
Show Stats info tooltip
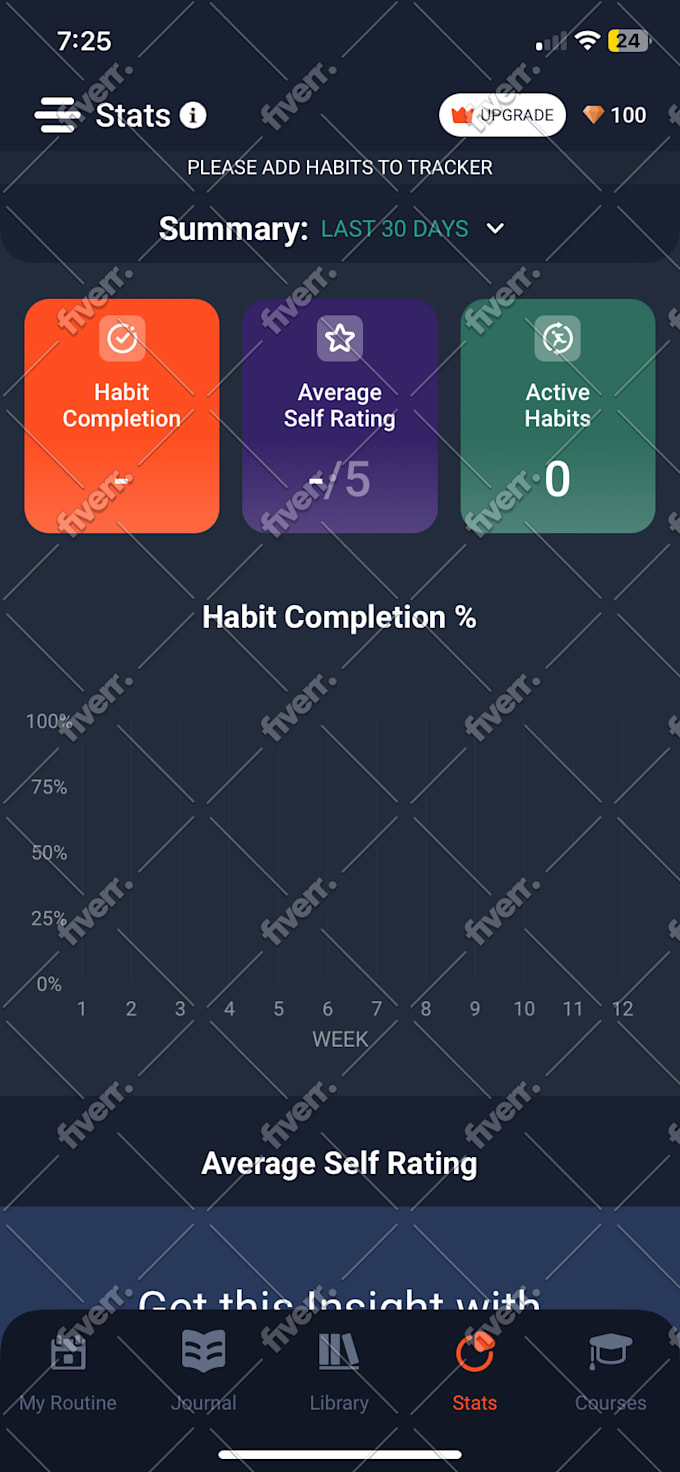(x=193, y=115)
